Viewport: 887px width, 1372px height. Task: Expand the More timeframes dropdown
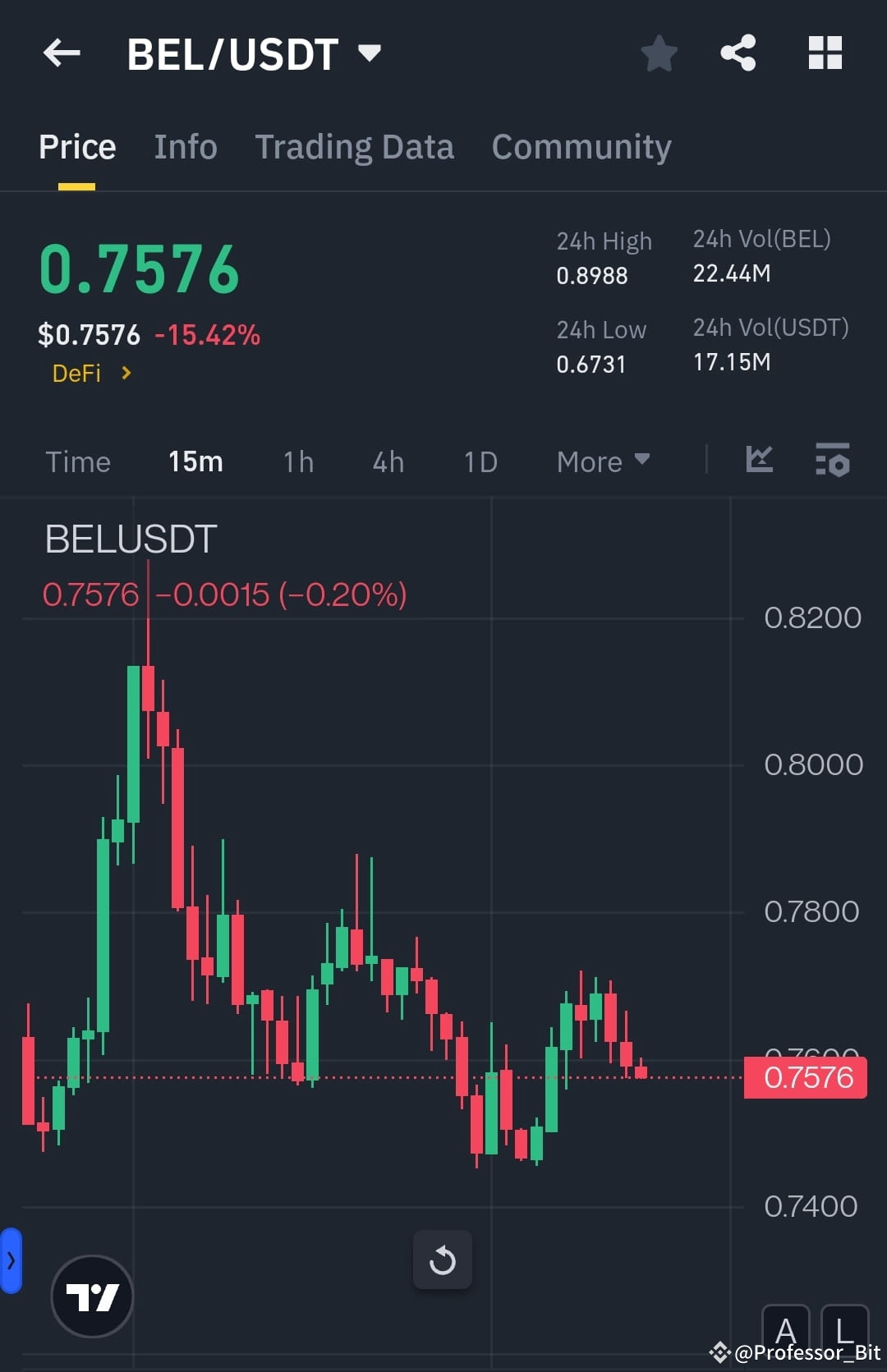pos(602,461)
